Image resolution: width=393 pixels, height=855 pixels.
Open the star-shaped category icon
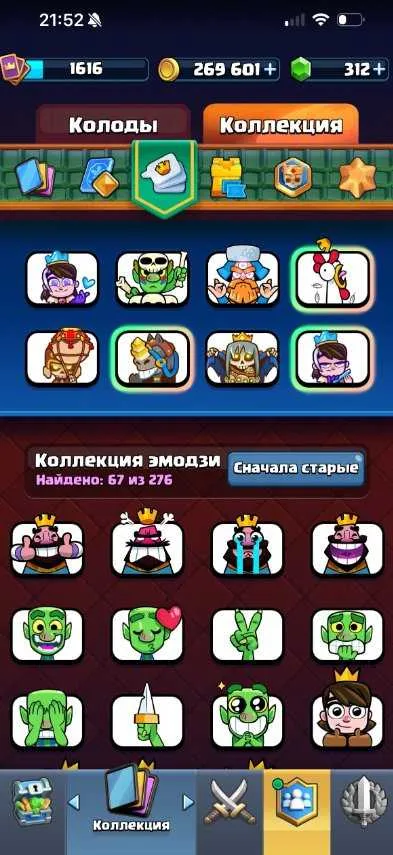click(358, 178)
